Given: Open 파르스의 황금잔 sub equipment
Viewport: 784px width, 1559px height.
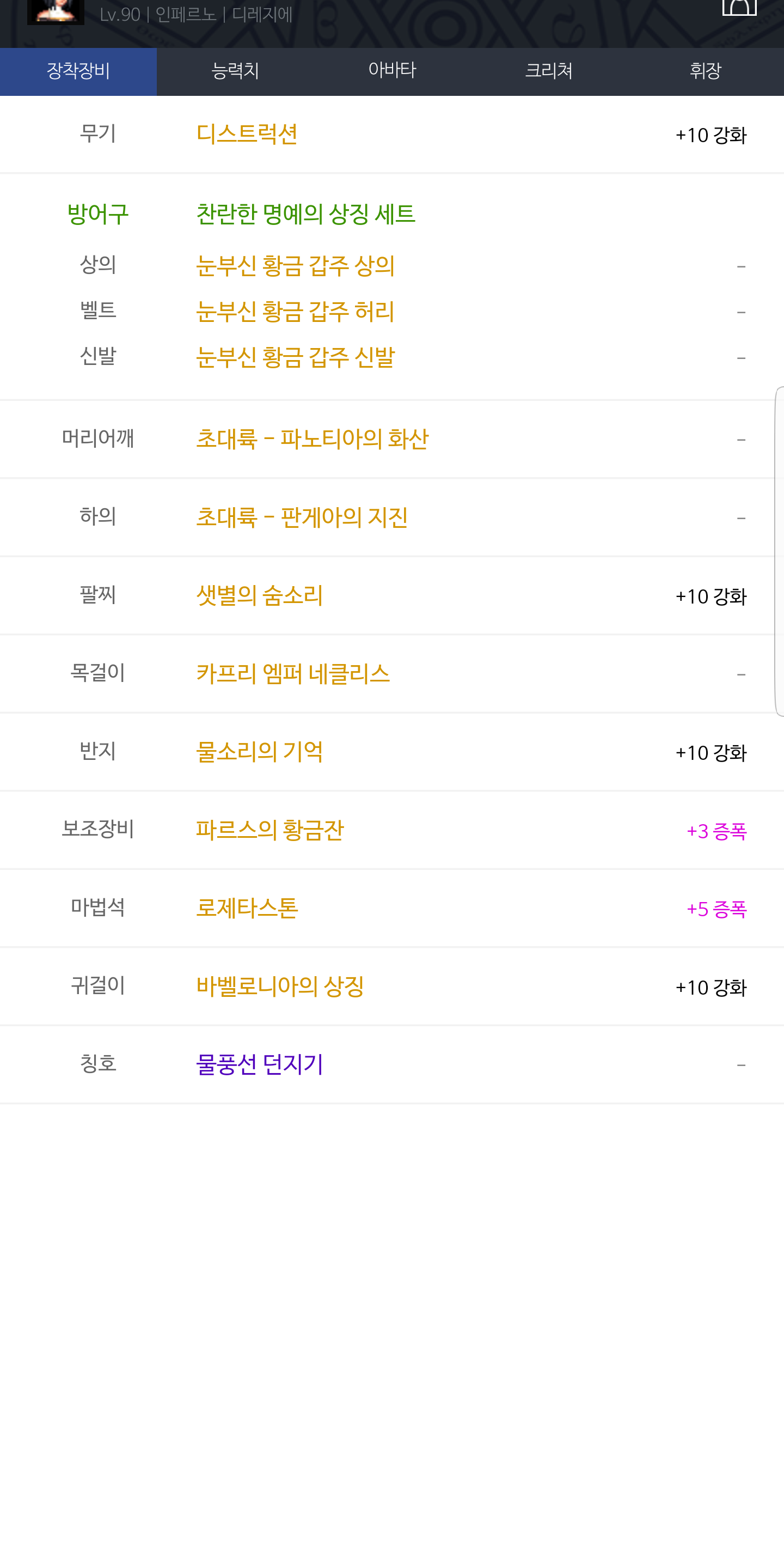Looking at the screenshot, I should click(270, 830).
